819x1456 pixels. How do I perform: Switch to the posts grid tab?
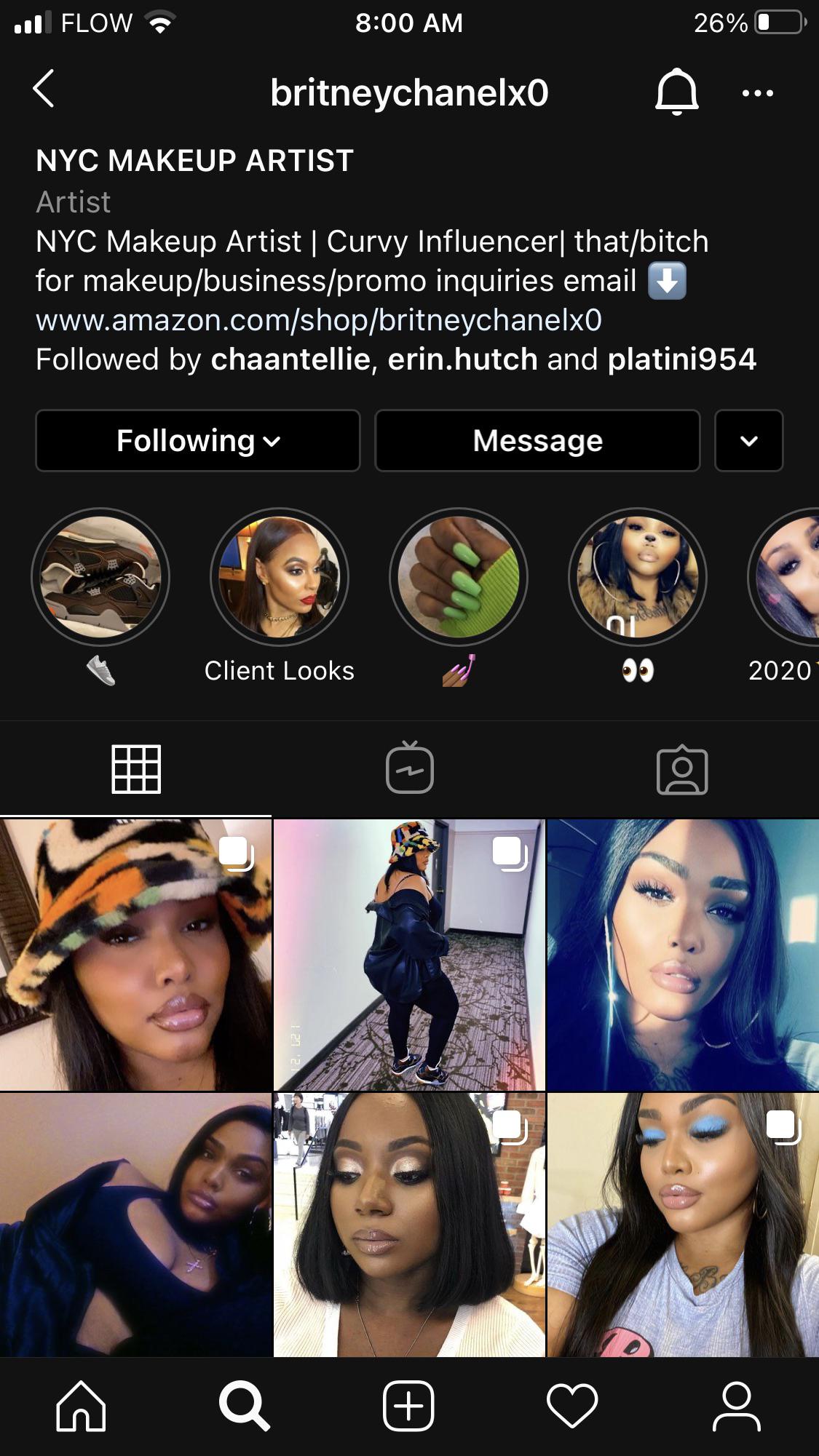(136, 769)
